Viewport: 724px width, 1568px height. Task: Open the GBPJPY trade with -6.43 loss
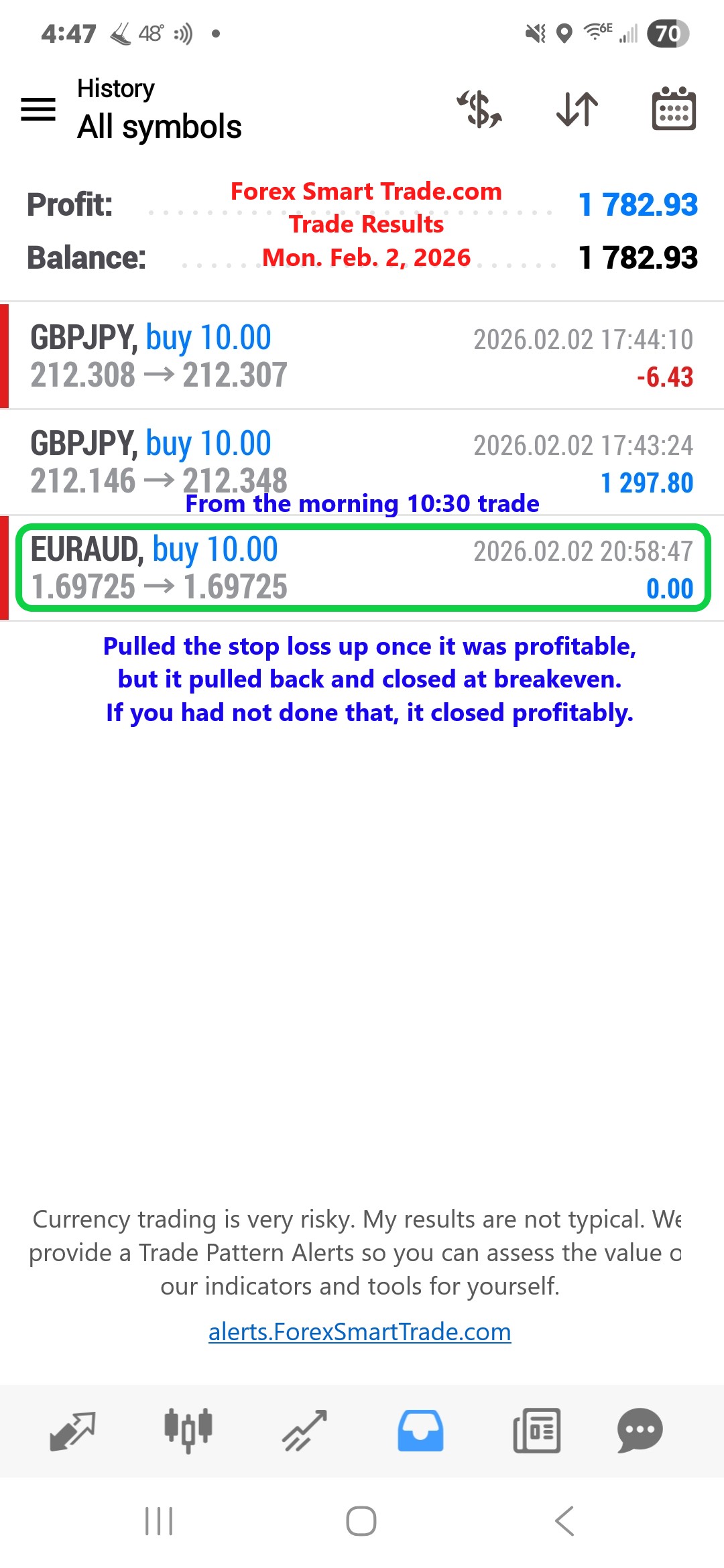tap(362, 356)
